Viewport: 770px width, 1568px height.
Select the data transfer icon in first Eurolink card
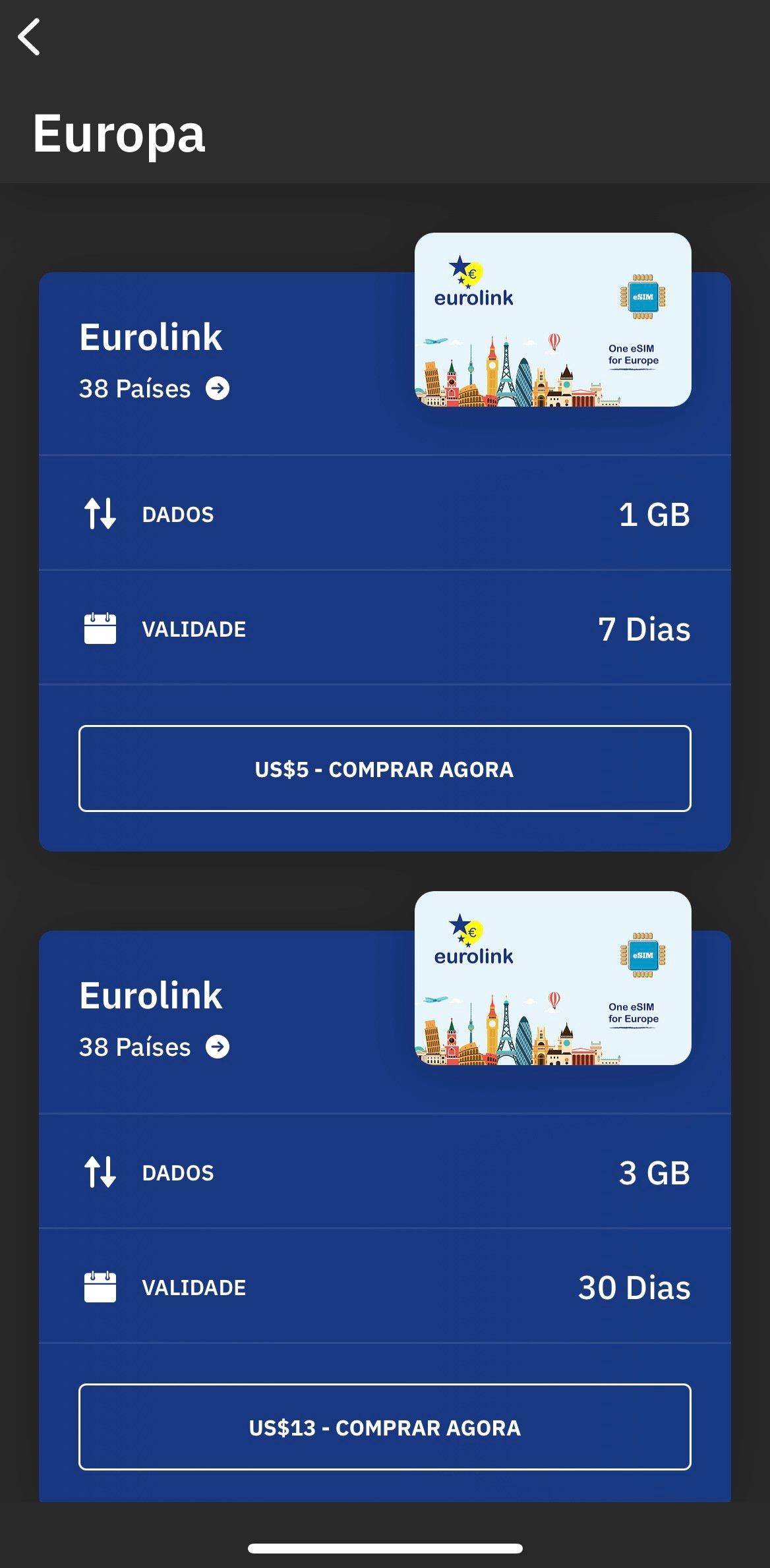[x=100, y=513]
